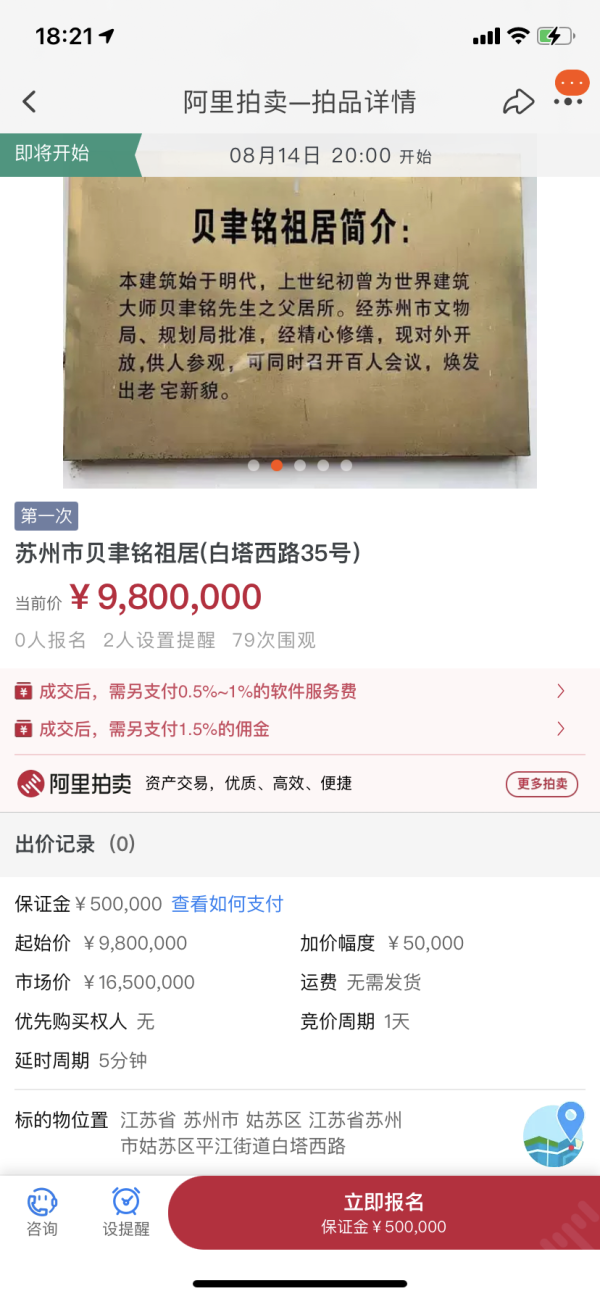
Task: Tap 咨询 to contact support
Action: (42, 1212)
